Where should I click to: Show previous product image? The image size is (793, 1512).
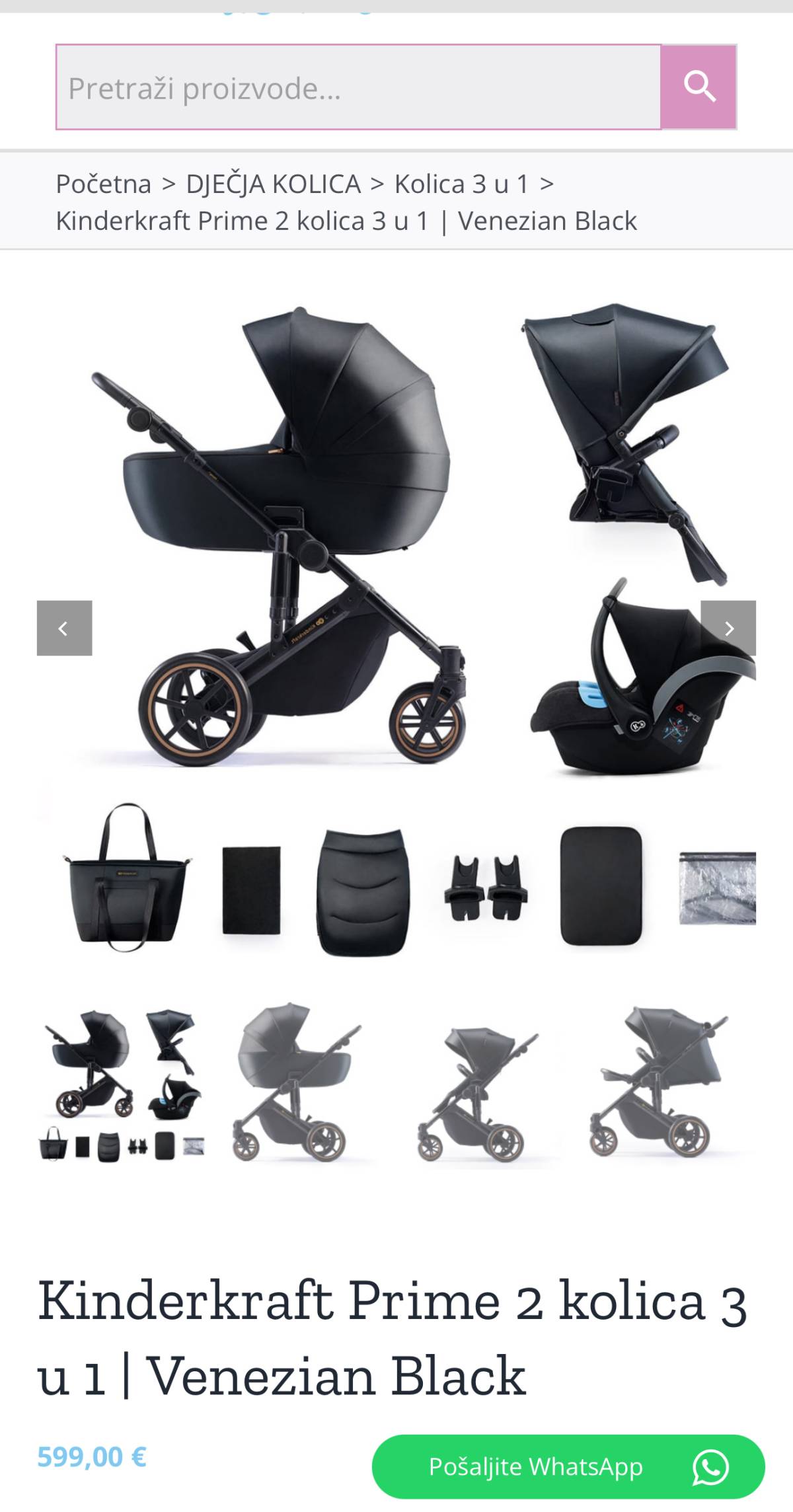coord(64,628)
